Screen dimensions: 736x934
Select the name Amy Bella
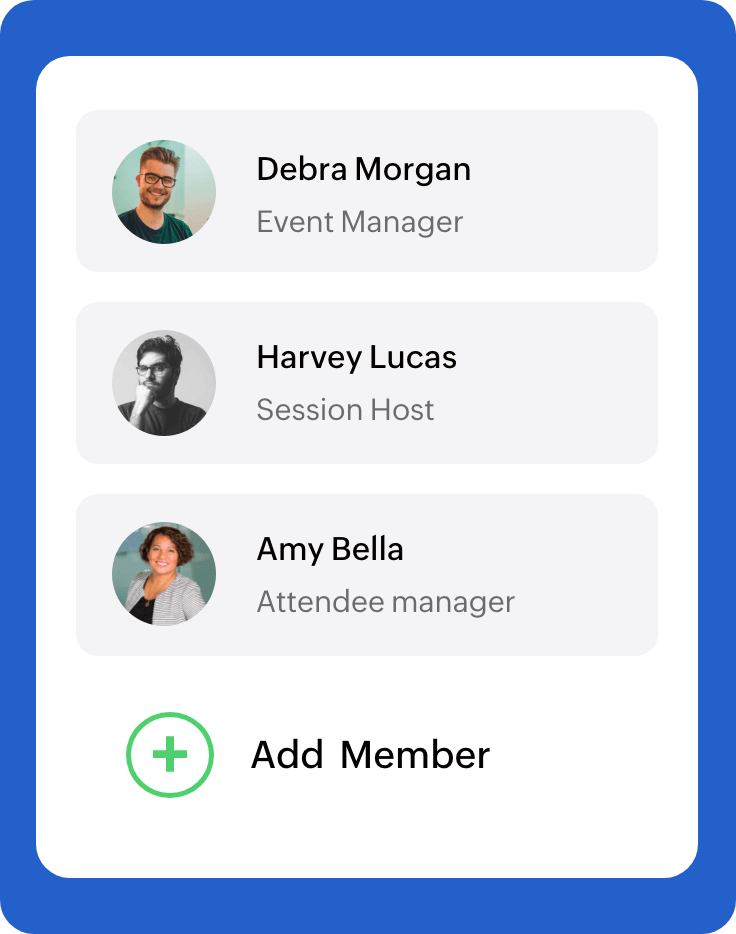pos(331,549)
